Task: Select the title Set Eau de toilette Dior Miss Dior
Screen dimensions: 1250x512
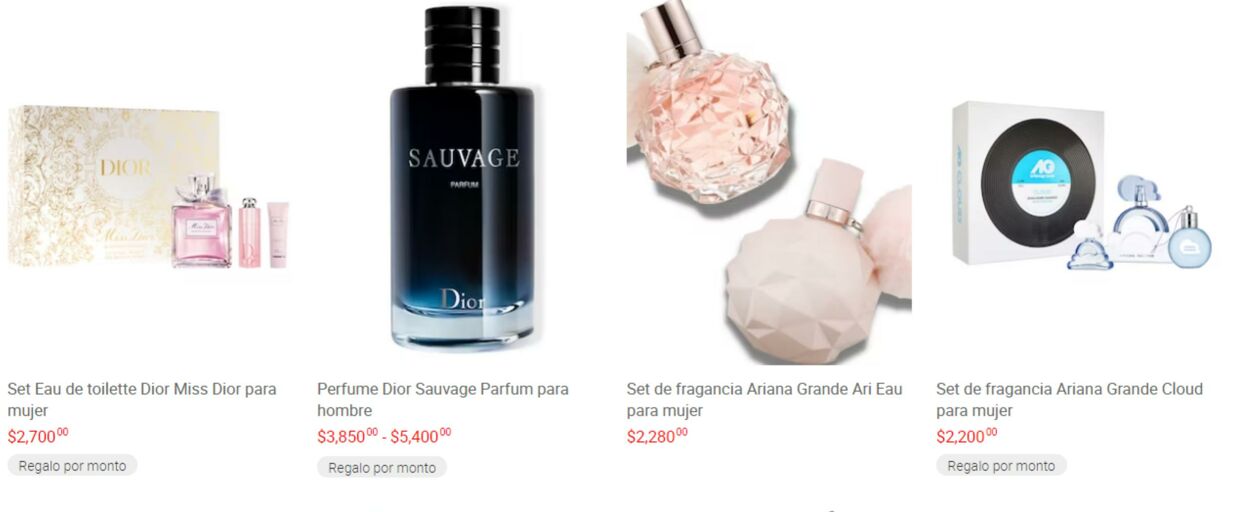Action: tap(142, 399)
